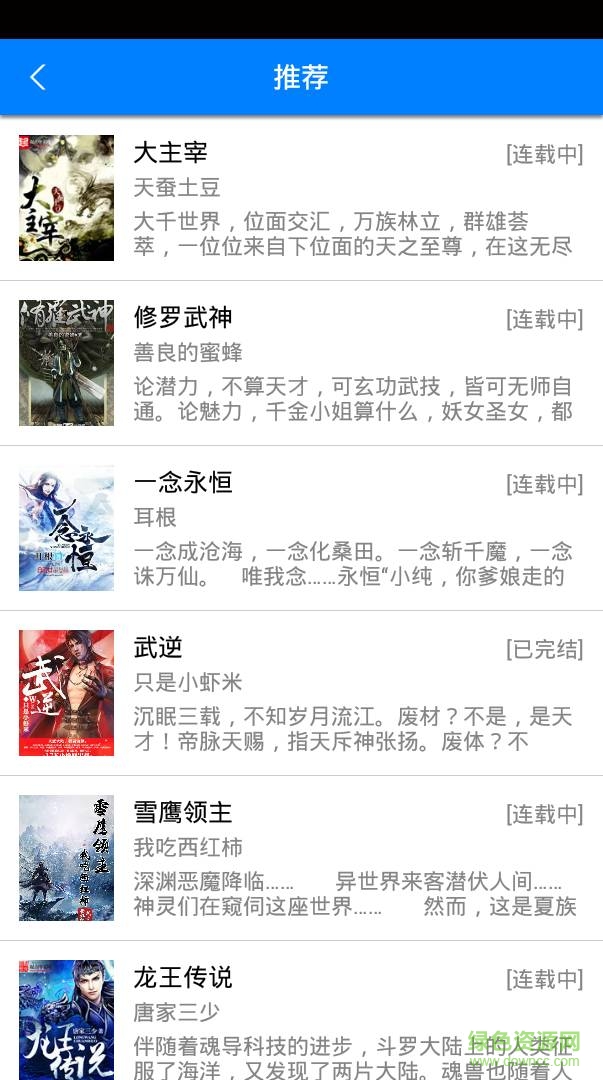View details of 武逆
This screenshot has width=603, height=1080.
coord(300,693)
